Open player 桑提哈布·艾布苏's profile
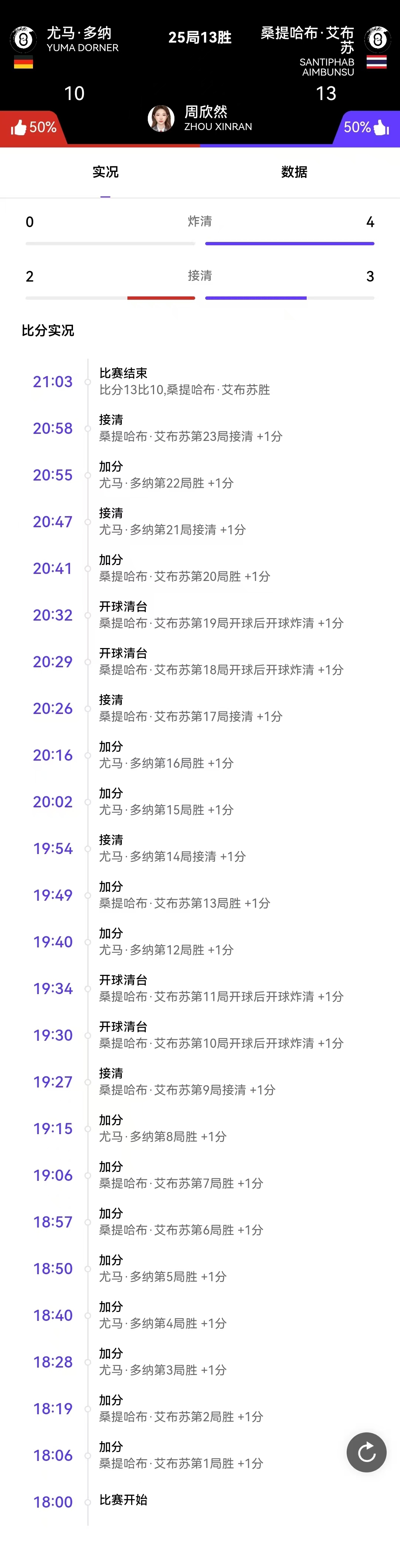Image resolution: width=400 pixels, height=1568 pixels. (377, 40)
